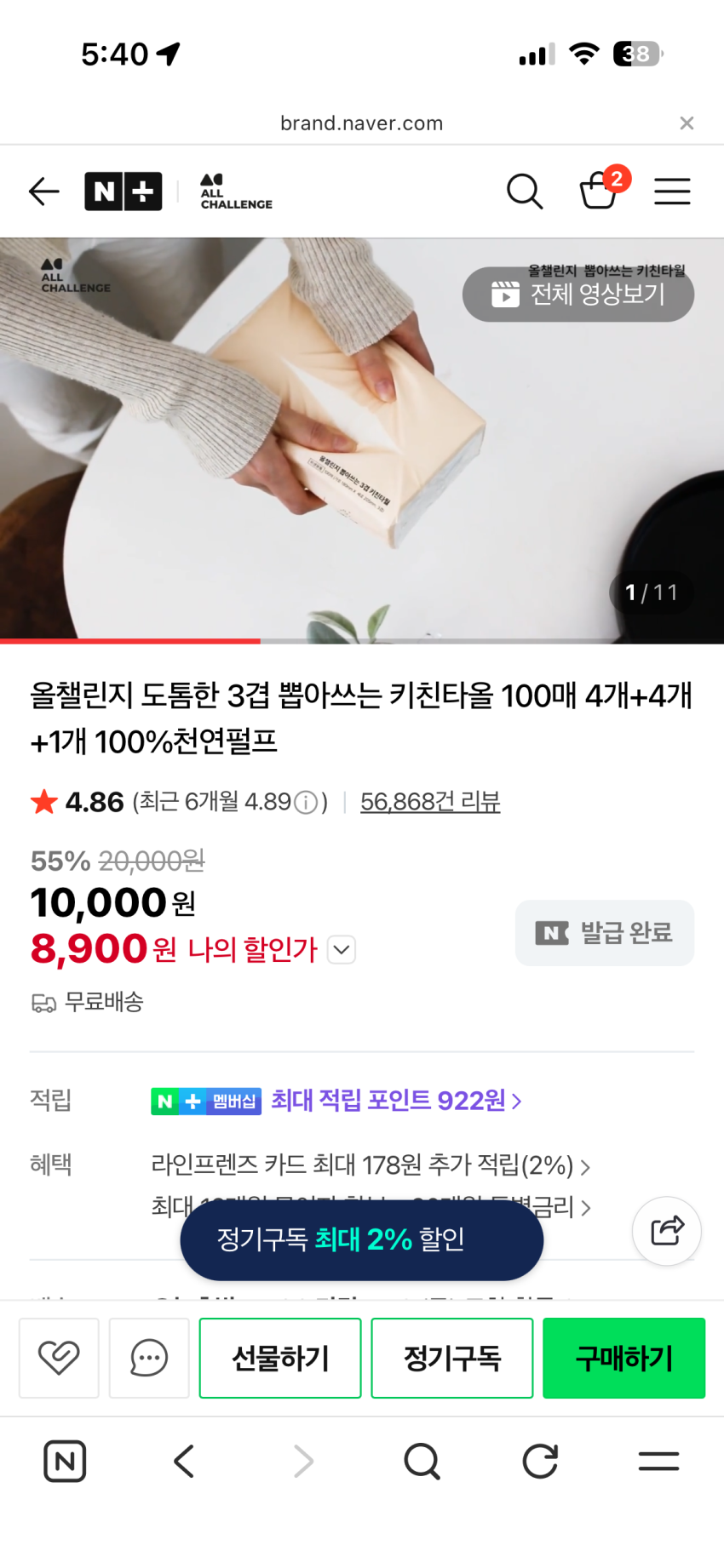Screen dimensions: 724x1568
Task: Tap 구매하기 to buy now
Action: pos(623,1358)
